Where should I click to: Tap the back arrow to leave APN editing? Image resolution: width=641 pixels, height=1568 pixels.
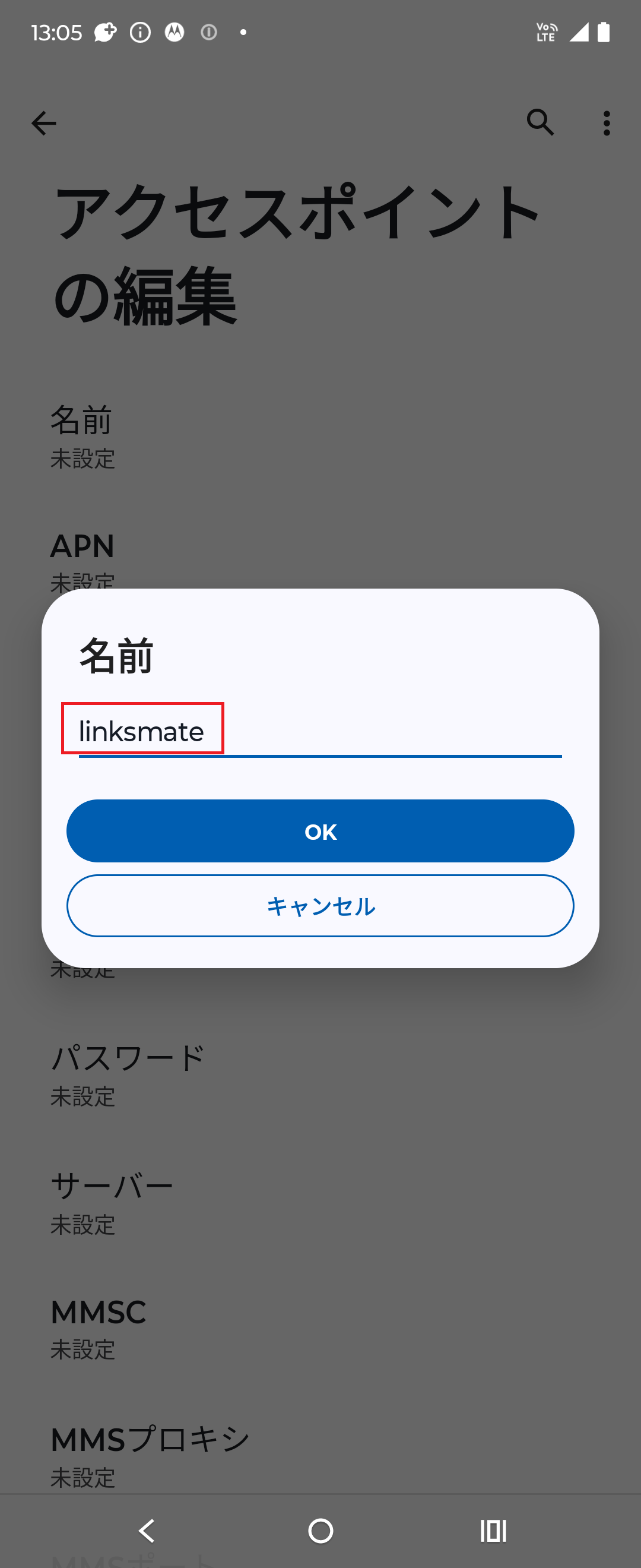click(43, 124)
